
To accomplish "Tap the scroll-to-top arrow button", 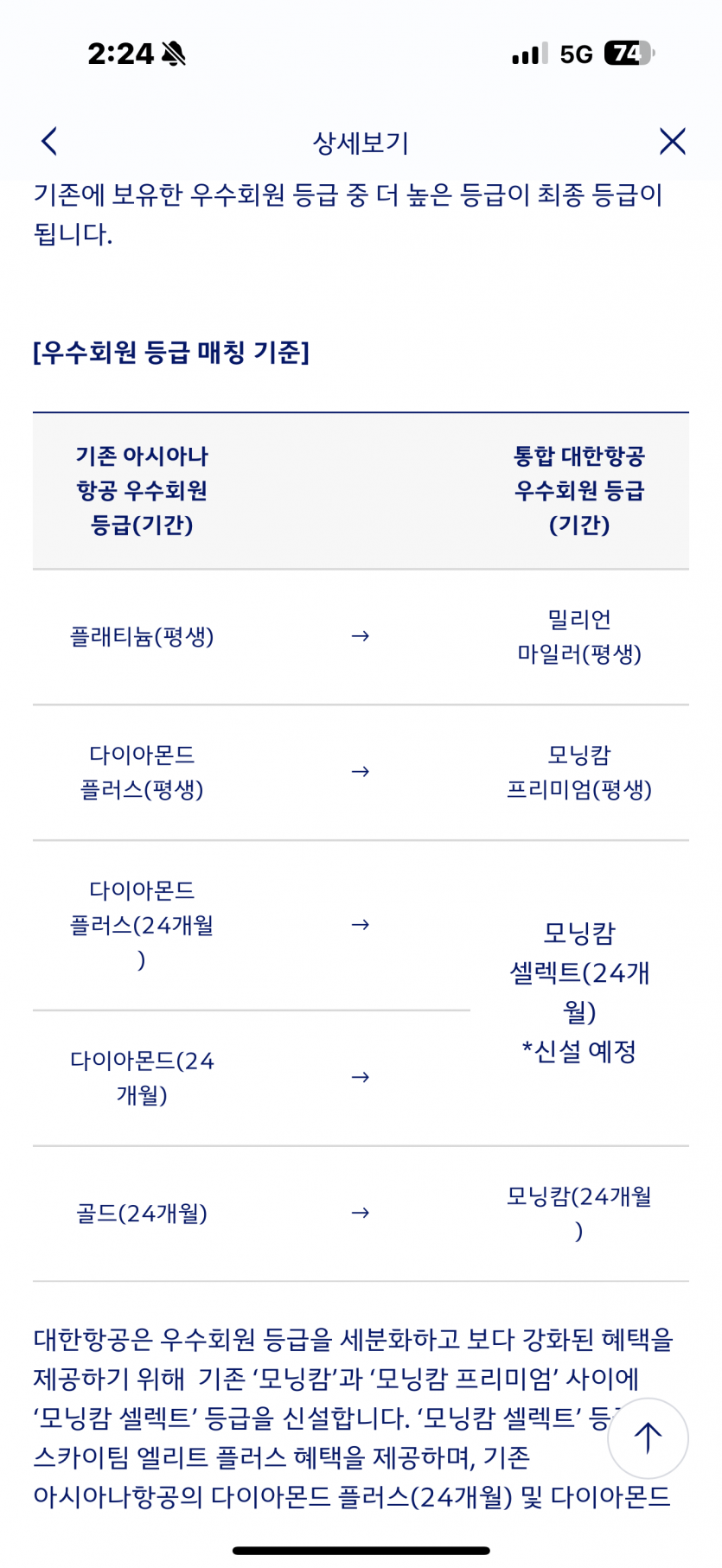I will point(648,1437).
